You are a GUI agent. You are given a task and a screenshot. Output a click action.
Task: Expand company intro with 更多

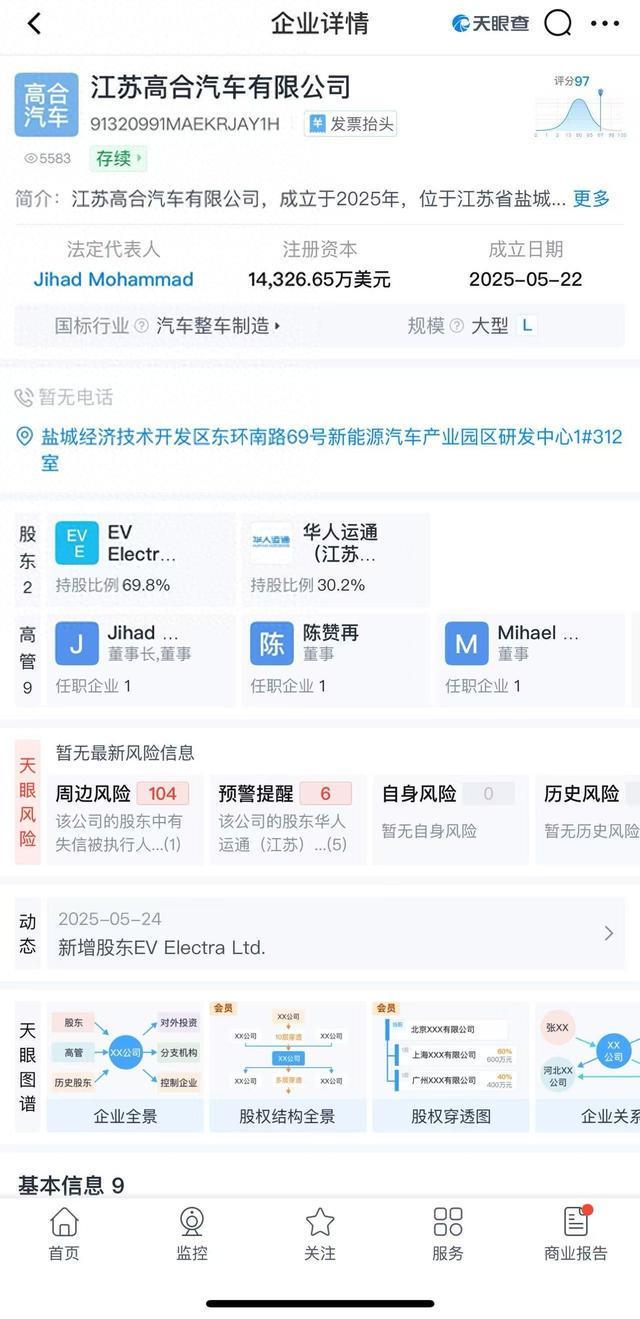tap(591, 198)
